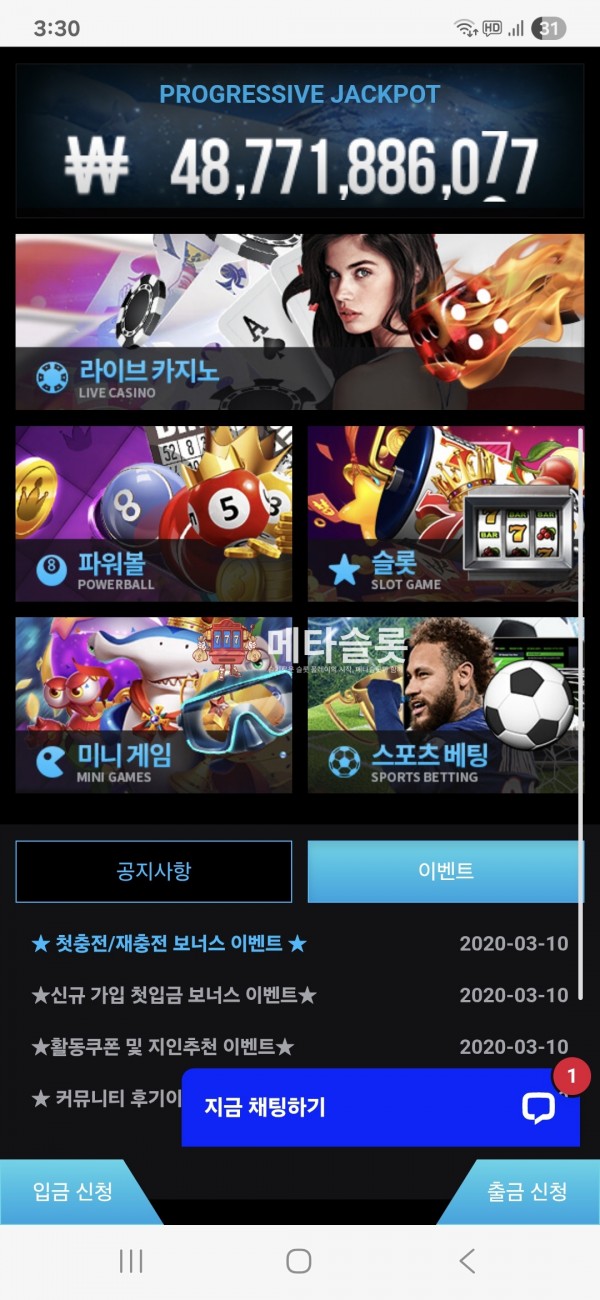600x1300 pixels.
Task: Open the 파워볼 Powerball tile
Action: coord(154,514)
